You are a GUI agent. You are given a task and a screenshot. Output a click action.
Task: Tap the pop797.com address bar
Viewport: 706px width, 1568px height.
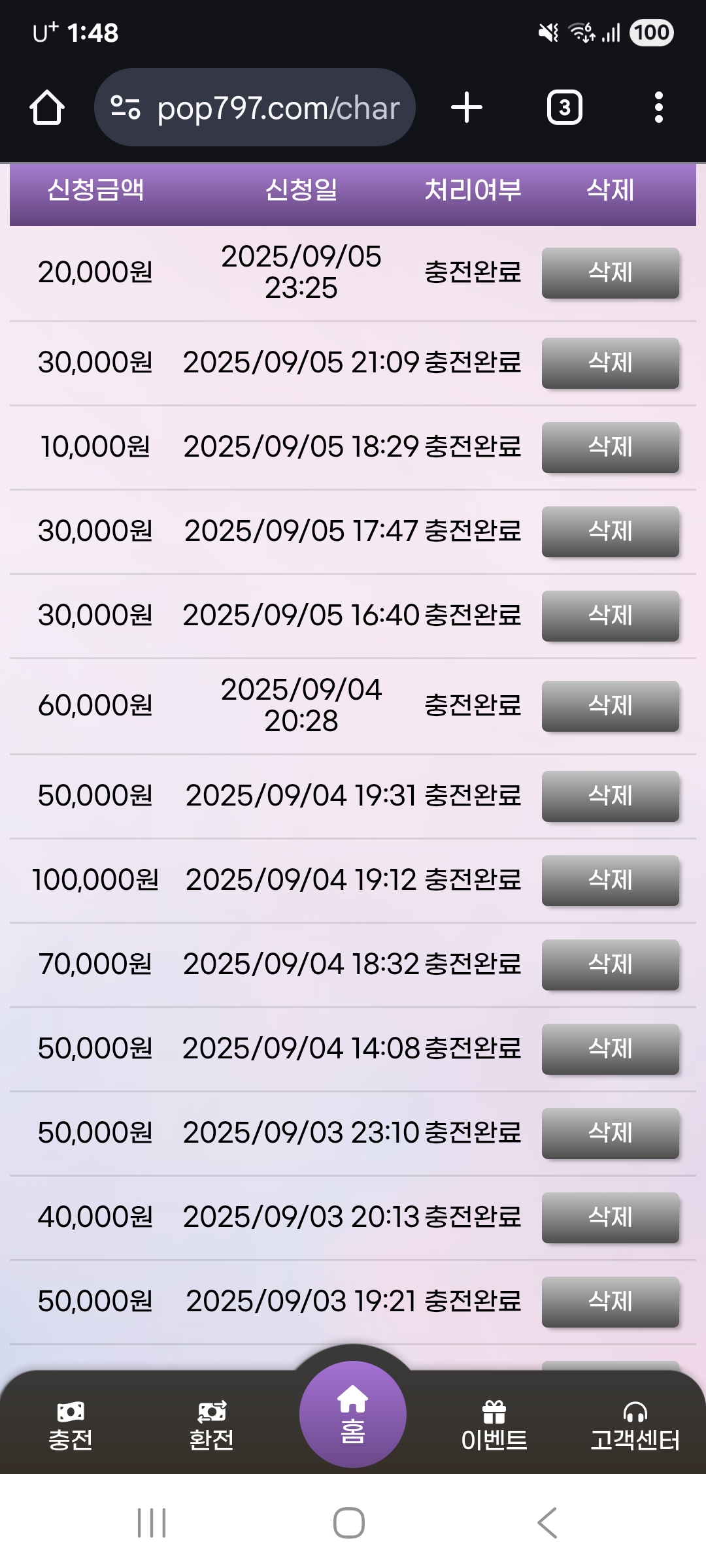(255, 107)
